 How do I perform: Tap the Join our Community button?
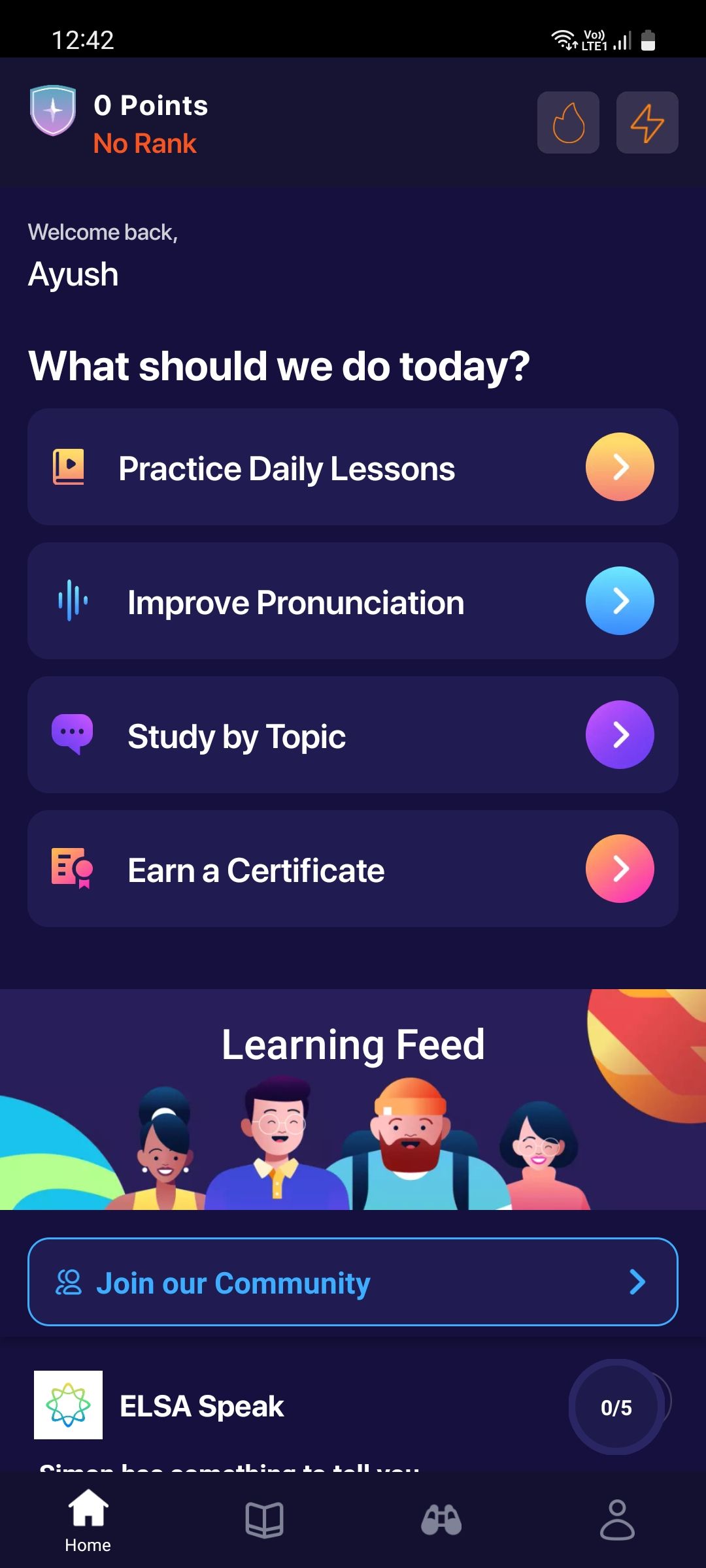click(x=353, y=1282)
